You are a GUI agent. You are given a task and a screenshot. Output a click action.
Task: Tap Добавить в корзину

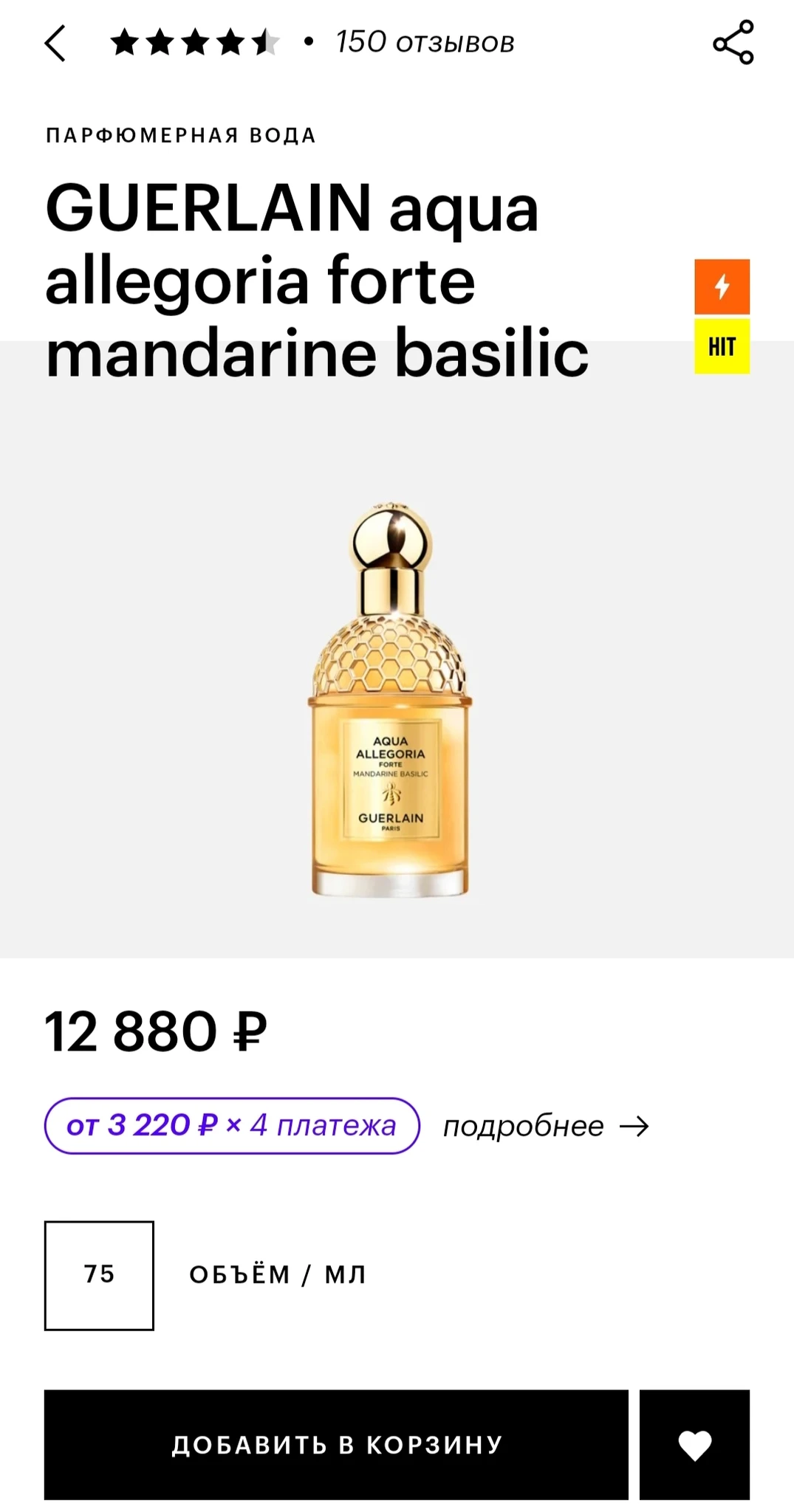pos(336,1445)
